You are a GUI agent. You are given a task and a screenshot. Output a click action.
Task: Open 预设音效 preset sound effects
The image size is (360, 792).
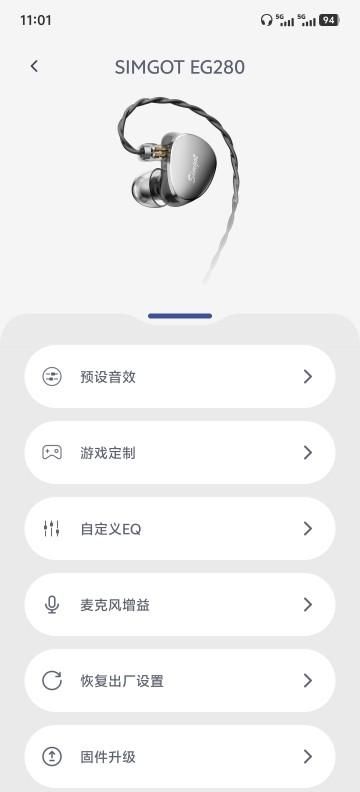coord(180,377)
